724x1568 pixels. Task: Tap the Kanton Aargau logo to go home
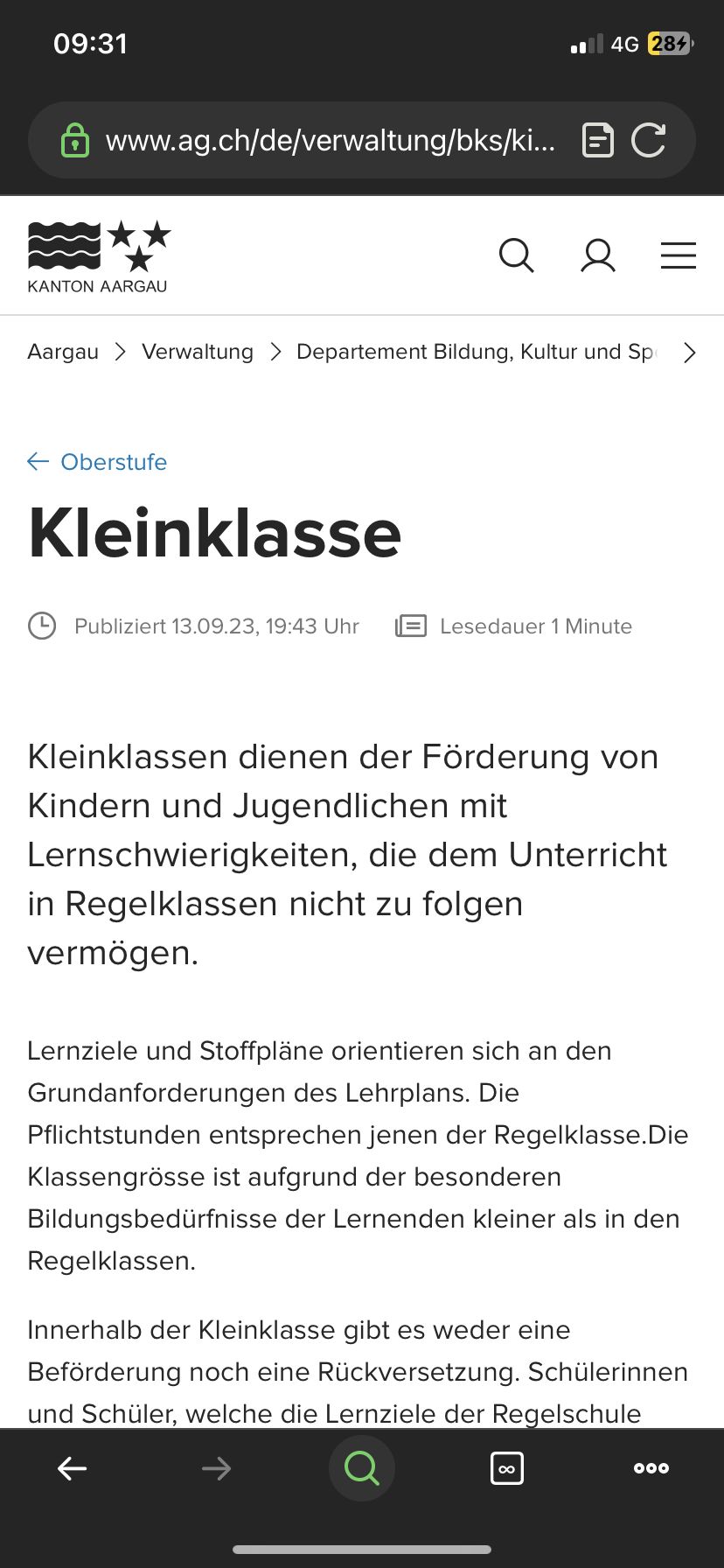[x=98, y=256]
